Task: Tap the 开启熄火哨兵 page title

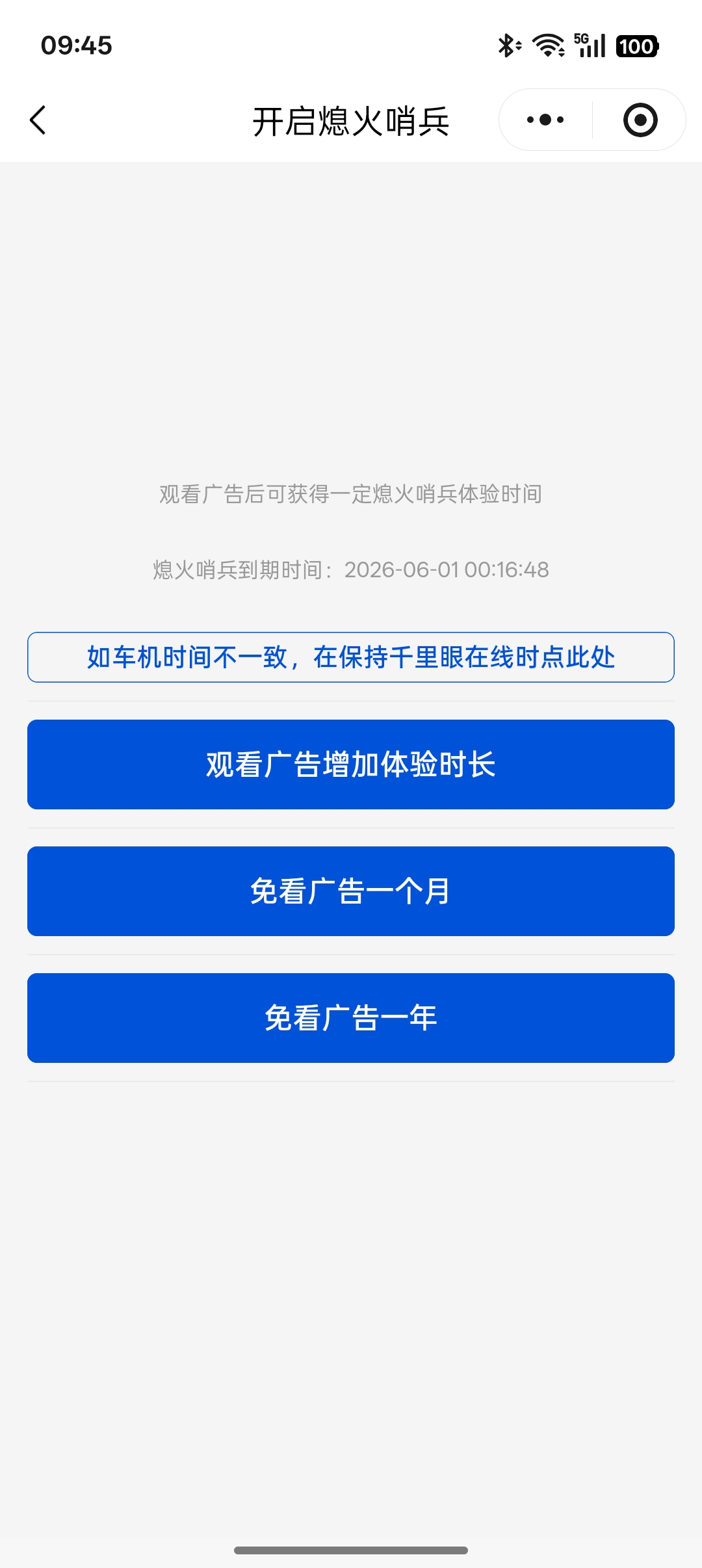Action: (351, 120)
